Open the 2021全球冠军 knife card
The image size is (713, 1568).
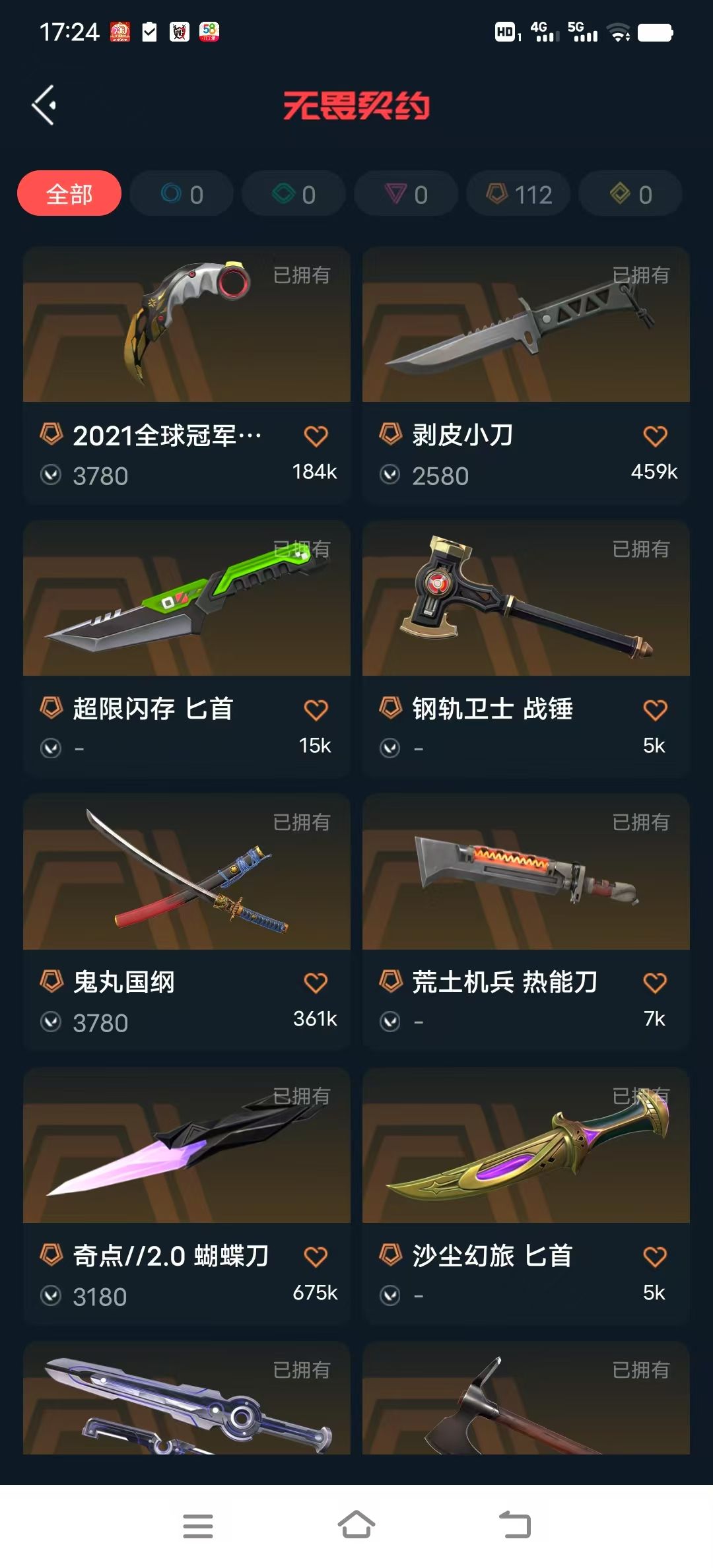tap(187, 376)
